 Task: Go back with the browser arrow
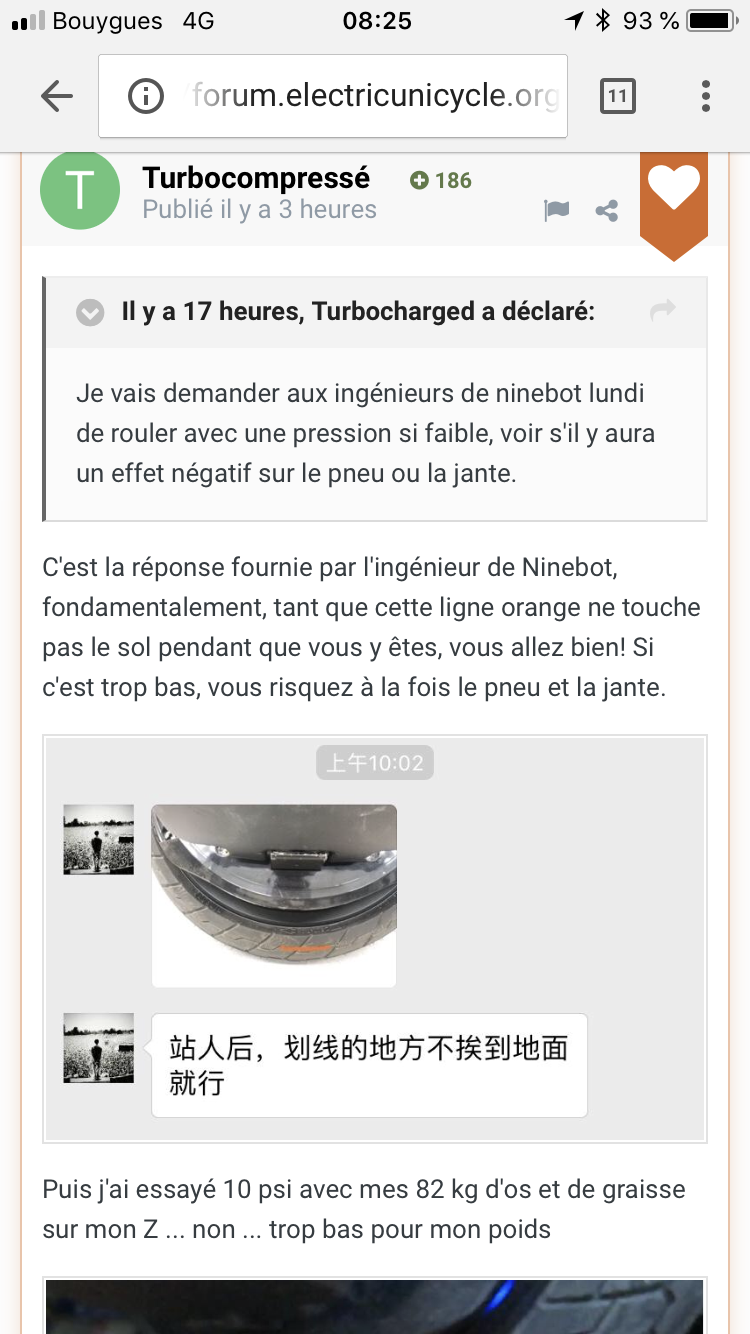[57, 96]
